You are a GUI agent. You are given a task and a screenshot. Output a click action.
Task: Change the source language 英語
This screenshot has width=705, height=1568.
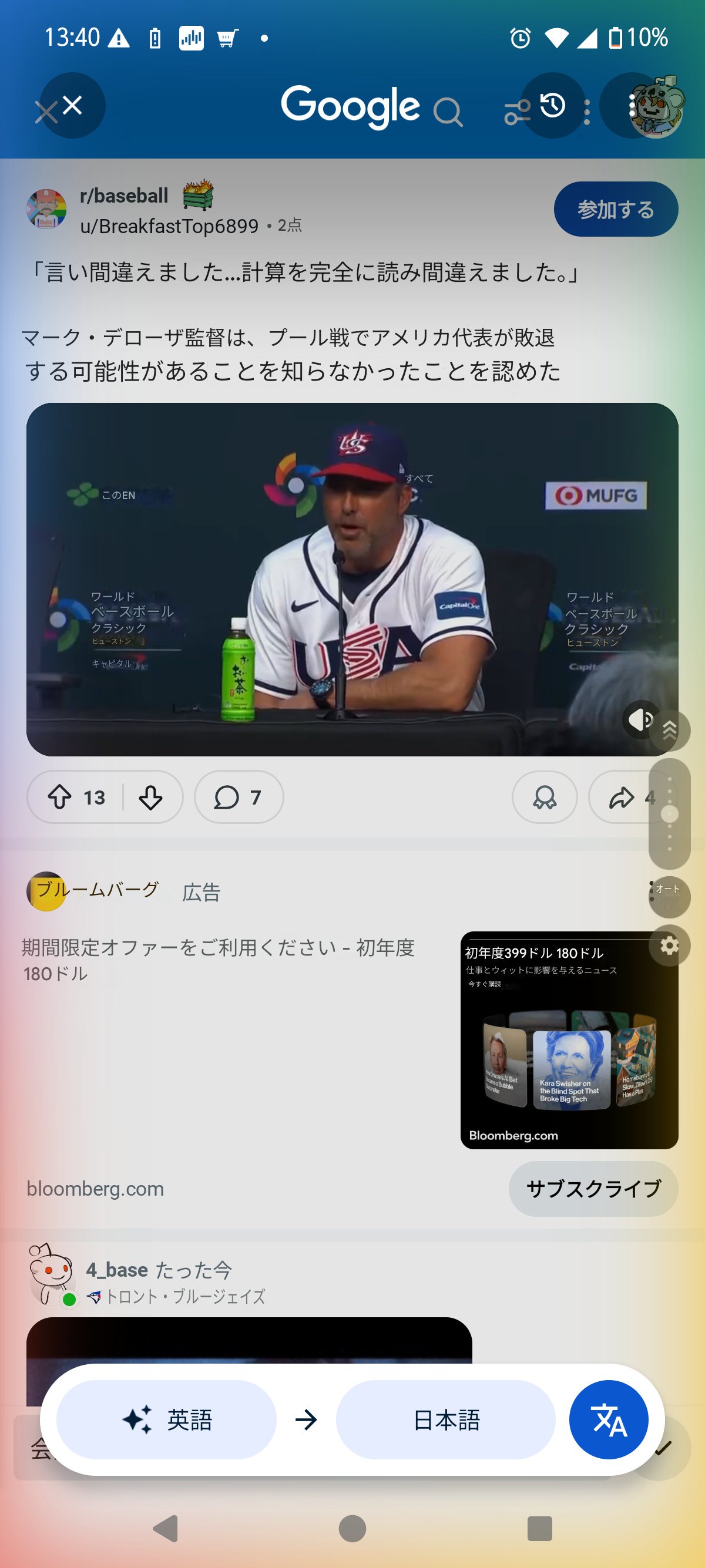click(166, 1419)
